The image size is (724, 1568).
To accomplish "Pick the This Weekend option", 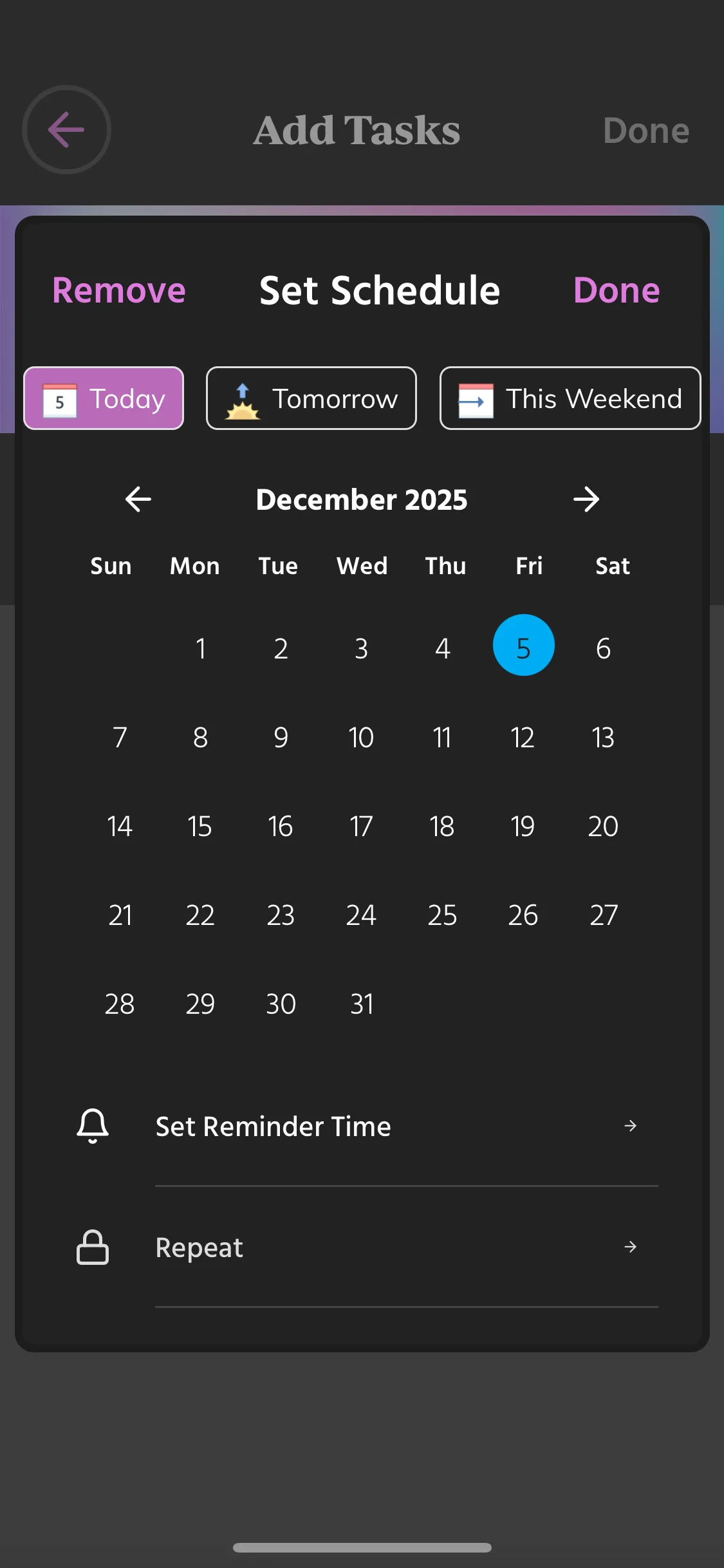I will click(570, 398).
